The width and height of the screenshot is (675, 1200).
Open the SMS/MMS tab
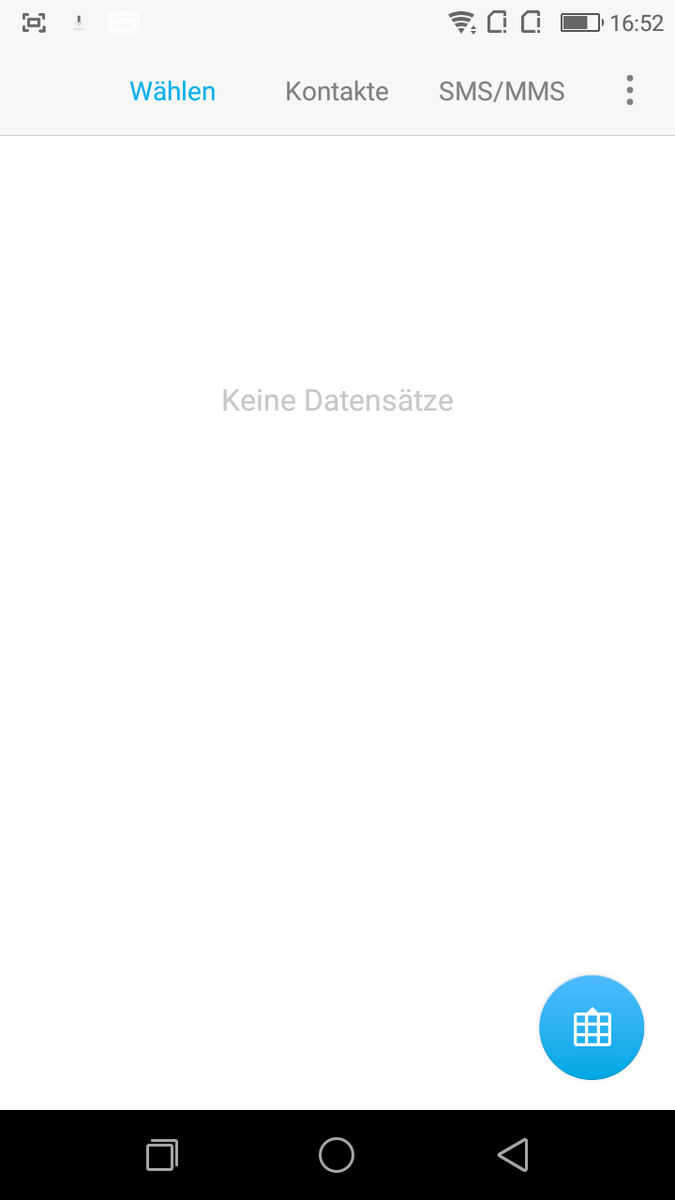[x=502, y=92]
